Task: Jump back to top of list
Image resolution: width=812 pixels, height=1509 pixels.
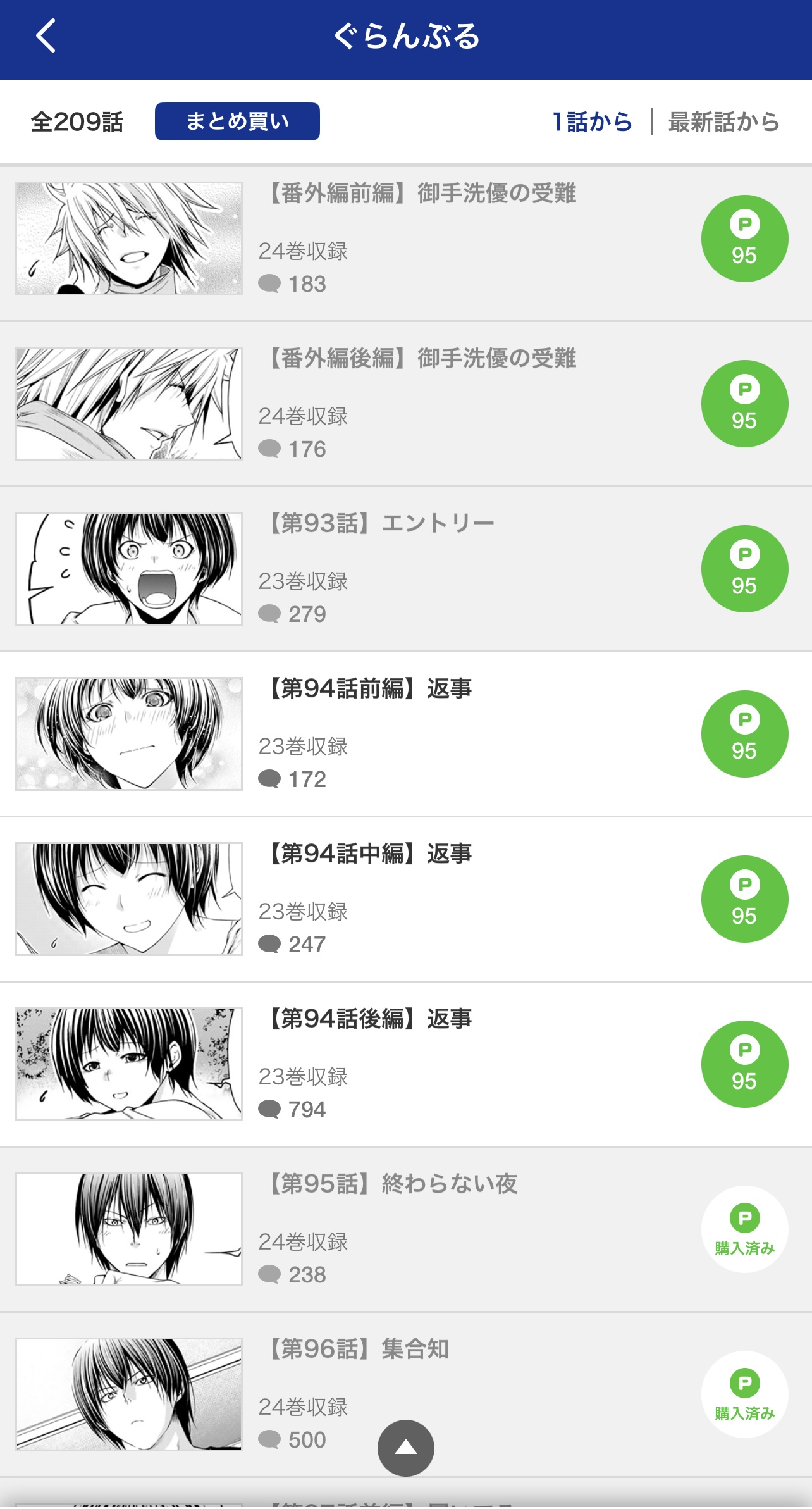Action: pos(405,1448)
